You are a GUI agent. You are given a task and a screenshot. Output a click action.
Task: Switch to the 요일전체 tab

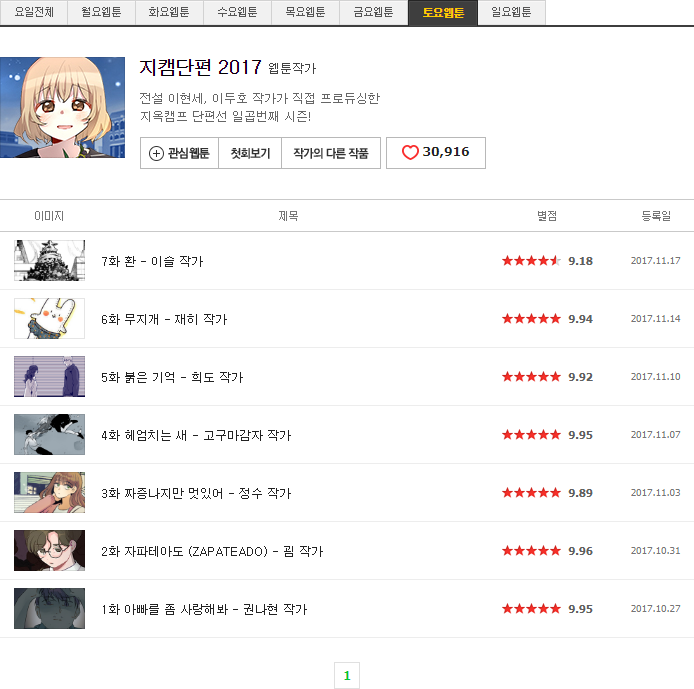[34, 13]
